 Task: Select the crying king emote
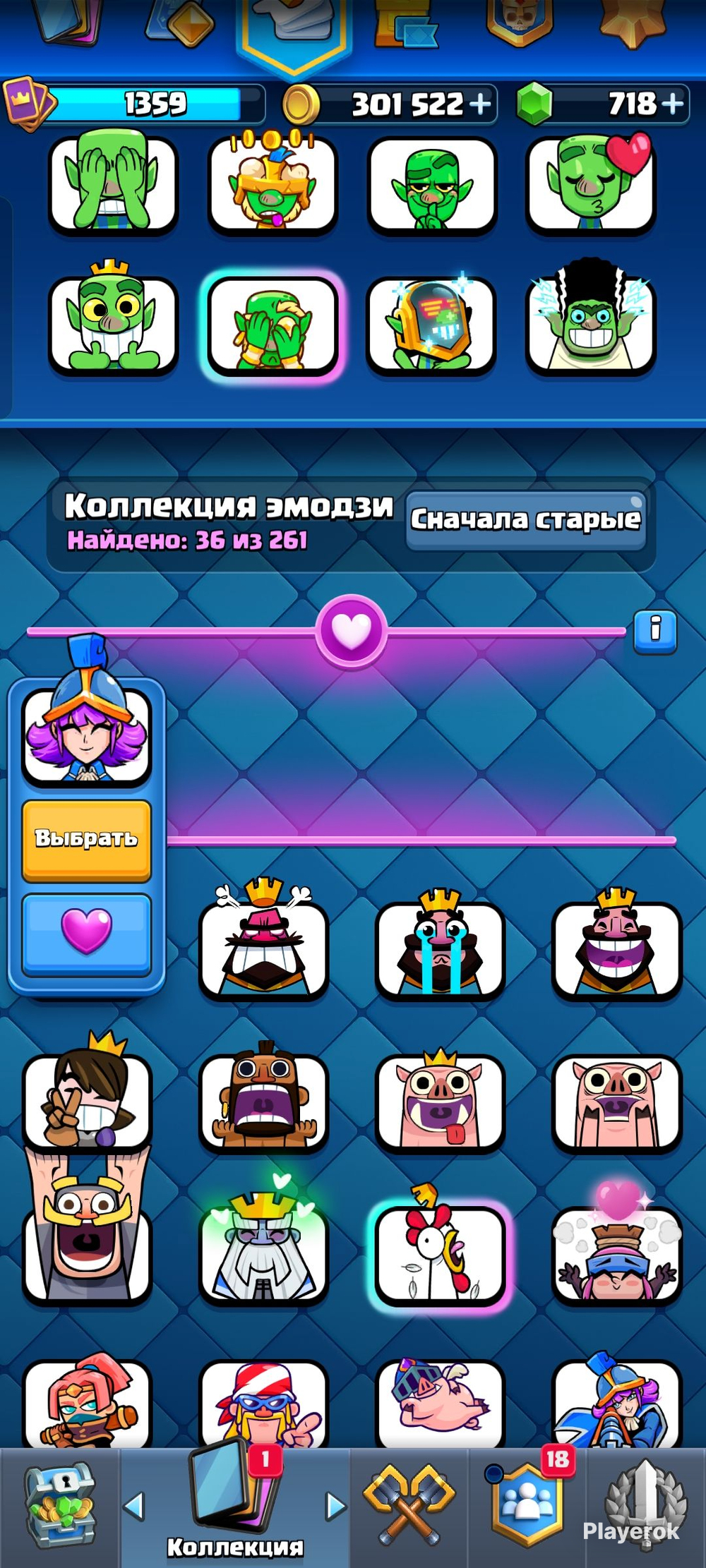tap(440, 946)
